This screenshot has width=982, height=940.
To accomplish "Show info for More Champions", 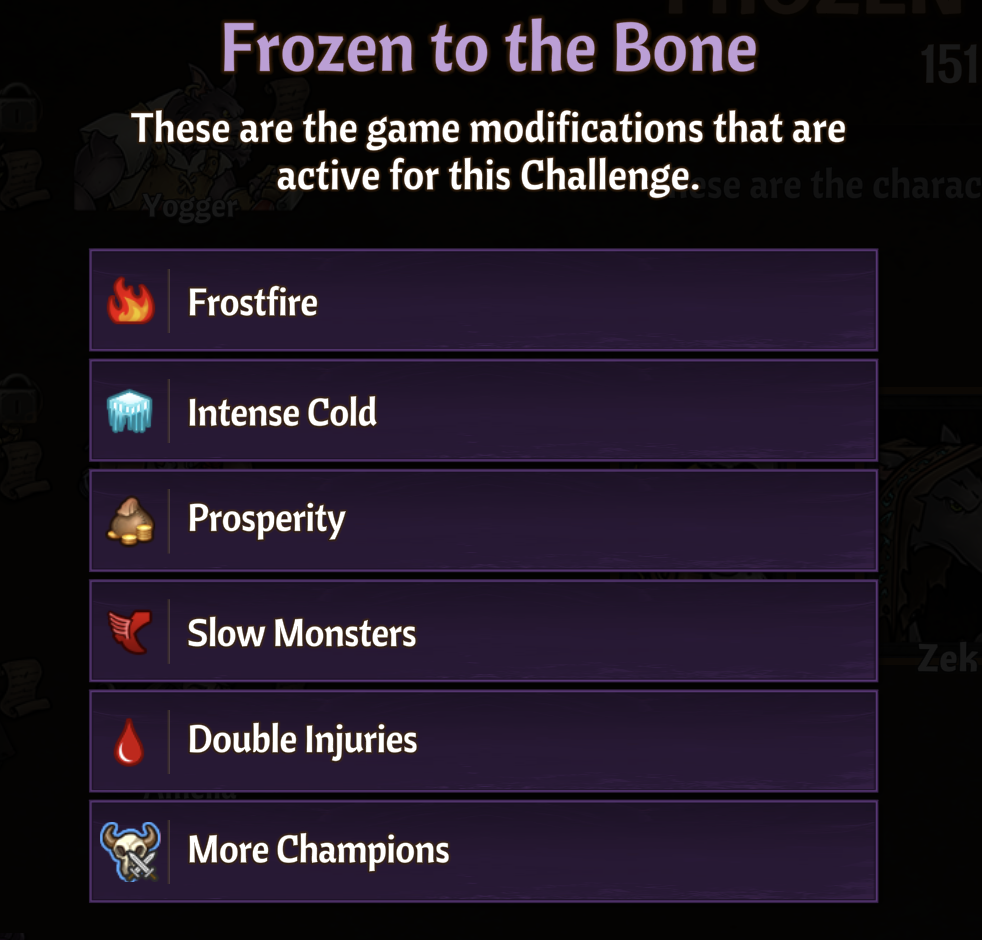I will (x=483, y=850).
